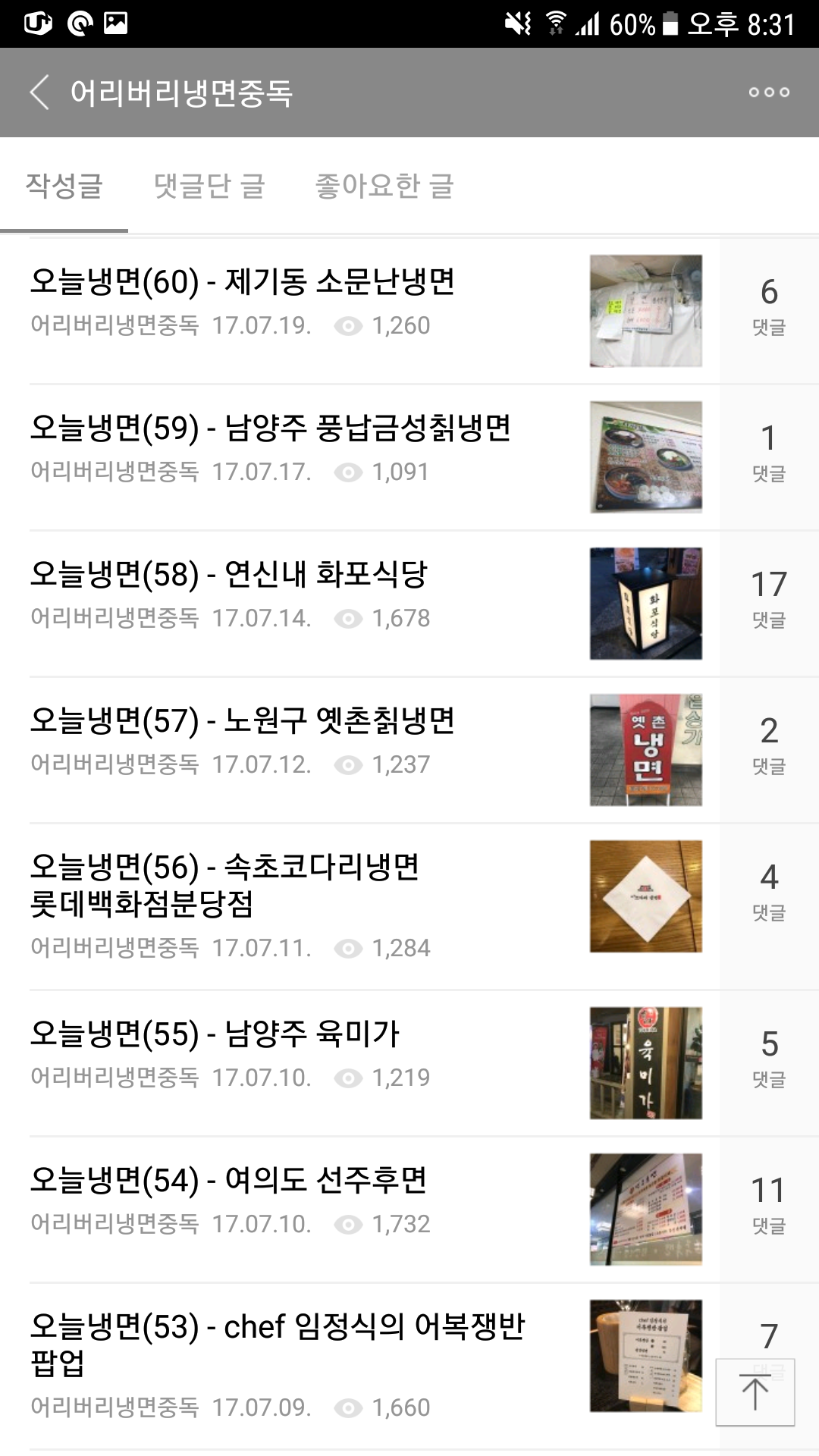Viewport: 819px width, 1456px height.
Task: View the 4 comments on 속초코다리냉면 post
Action: pos(769,906)
